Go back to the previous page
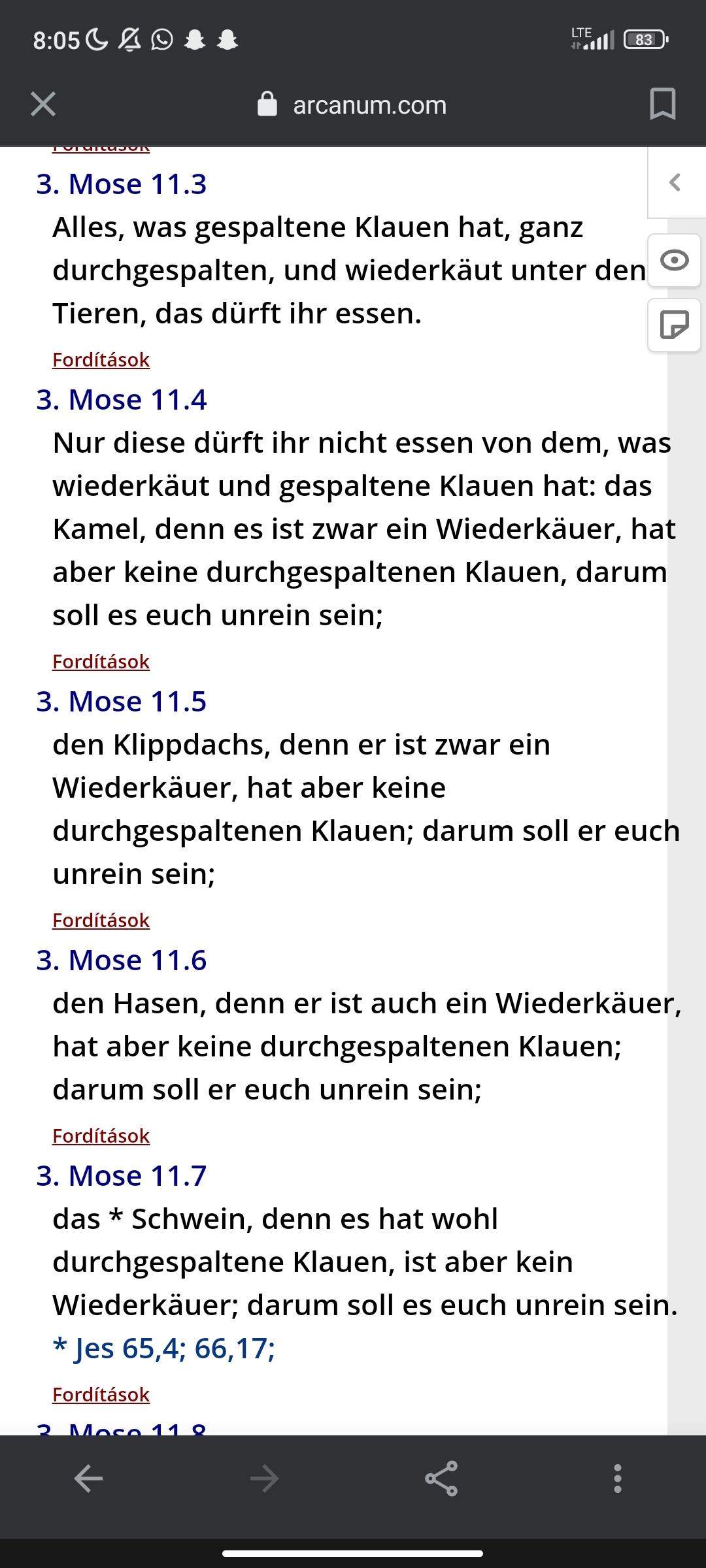The image size is (706, 1568). click(x=88, y=1478)
